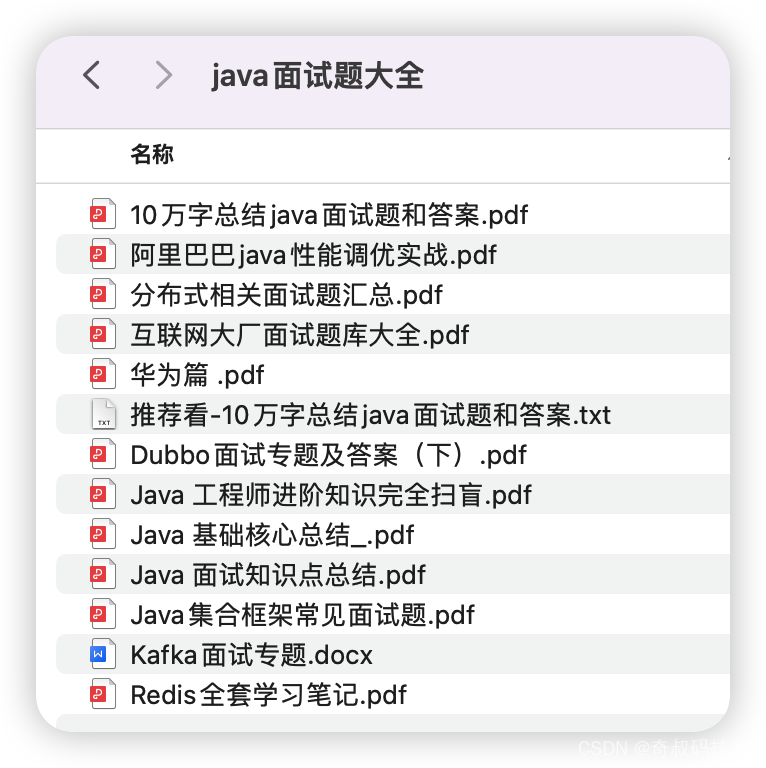Open 10万字总结java面试题和答案.pdf
Viewport: 766px width, 768px height.
(328, 214)
